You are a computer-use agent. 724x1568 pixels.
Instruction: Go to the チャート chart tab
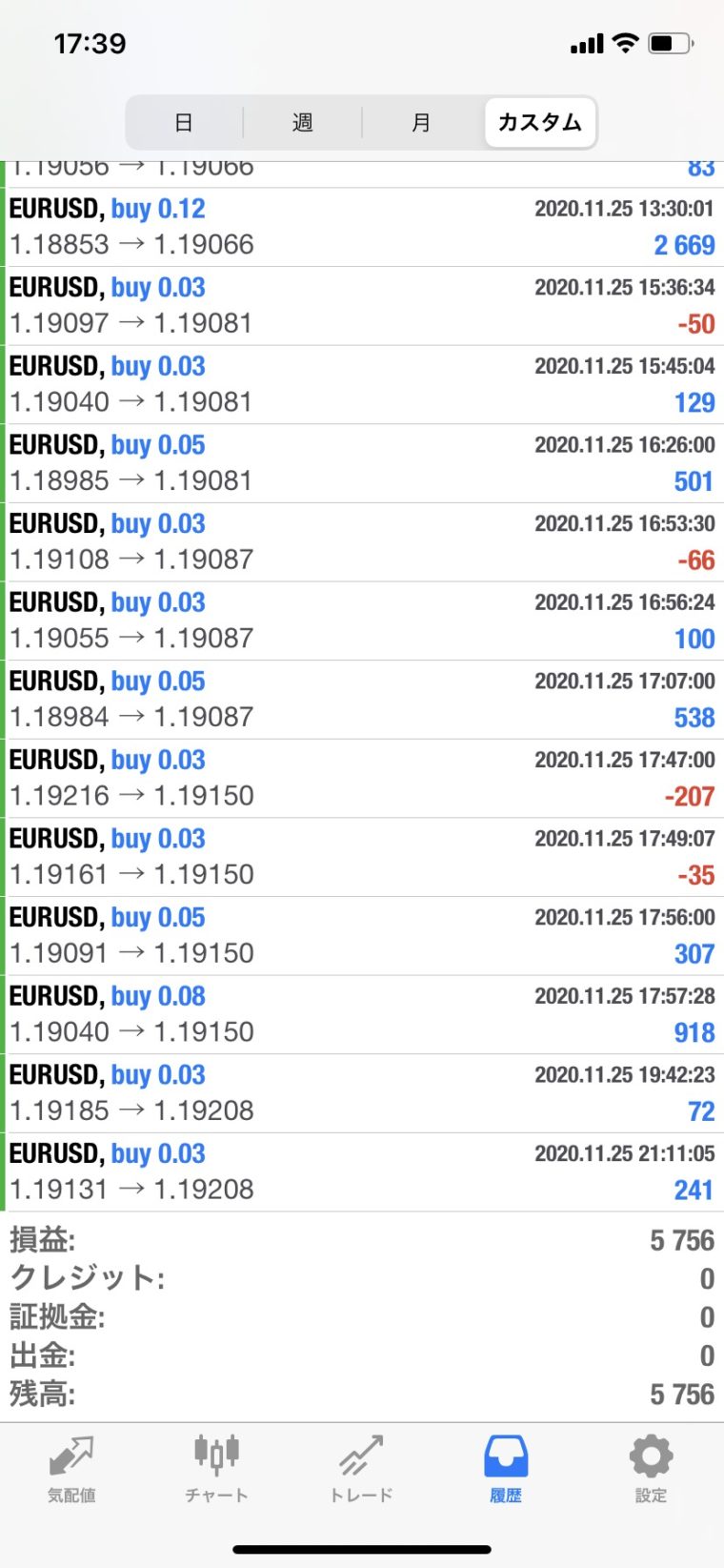coord(216,1469)
